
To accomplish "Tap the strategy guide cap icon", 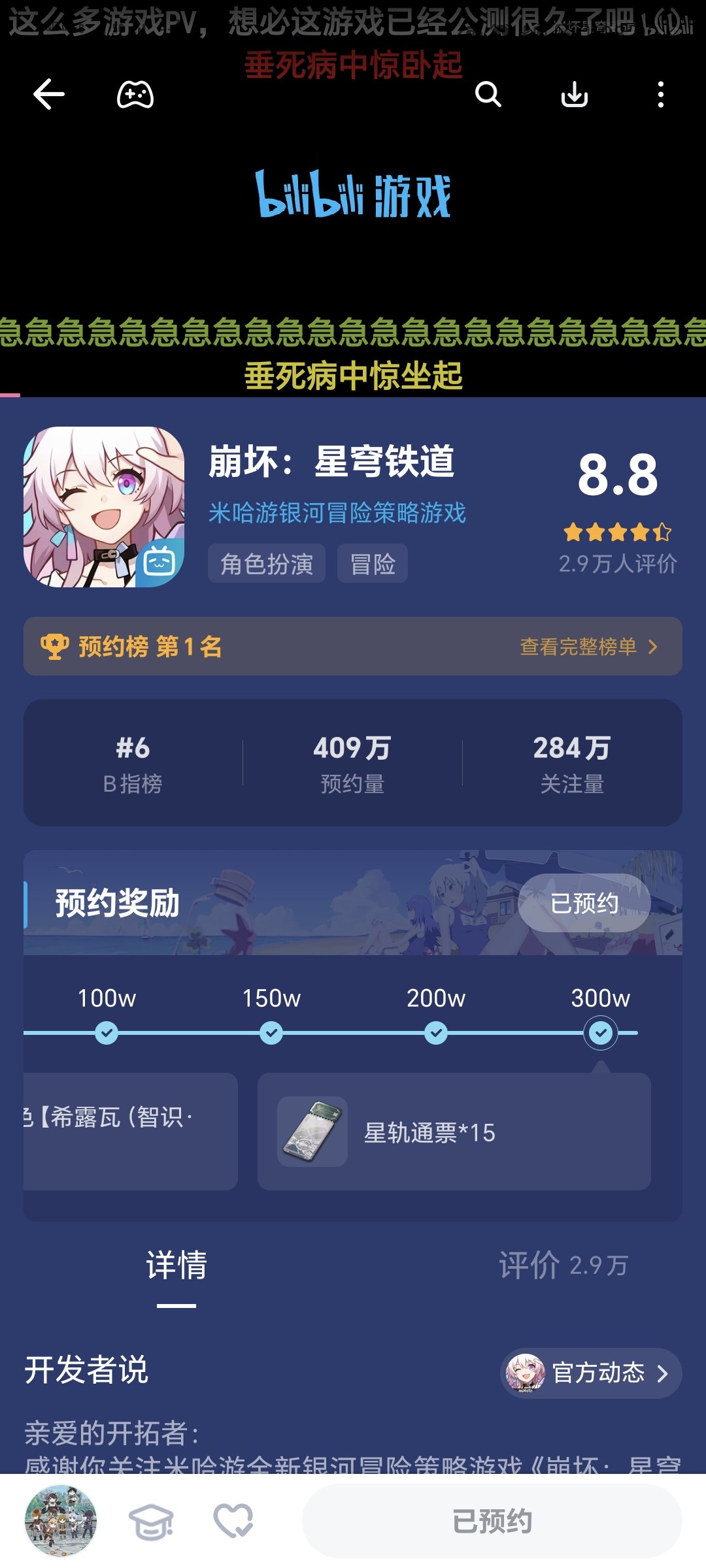I will click(x=151, y=1522).
